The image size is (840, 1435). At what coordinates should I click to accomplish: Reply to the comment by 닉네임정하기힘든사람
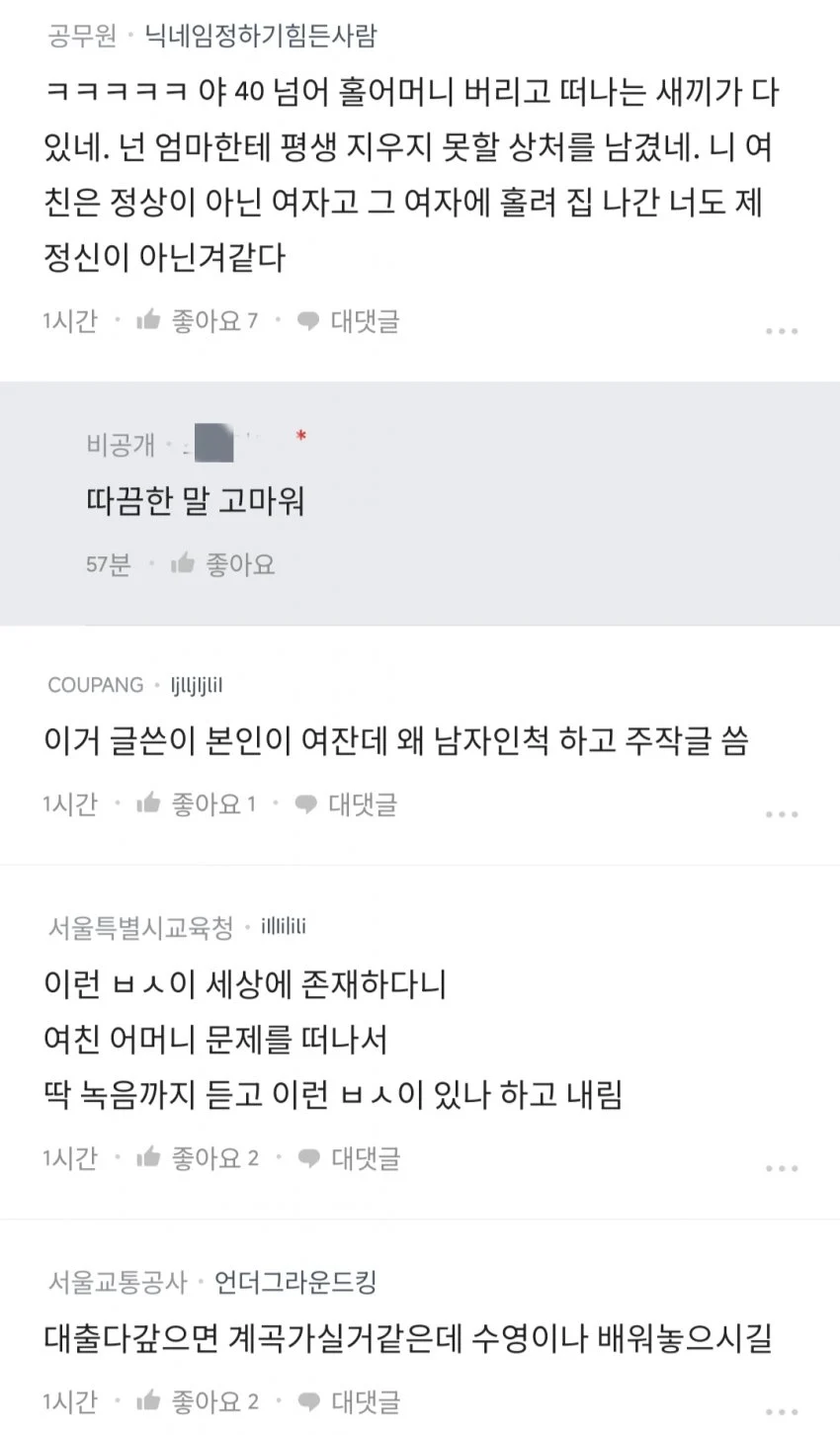[349, 320]
